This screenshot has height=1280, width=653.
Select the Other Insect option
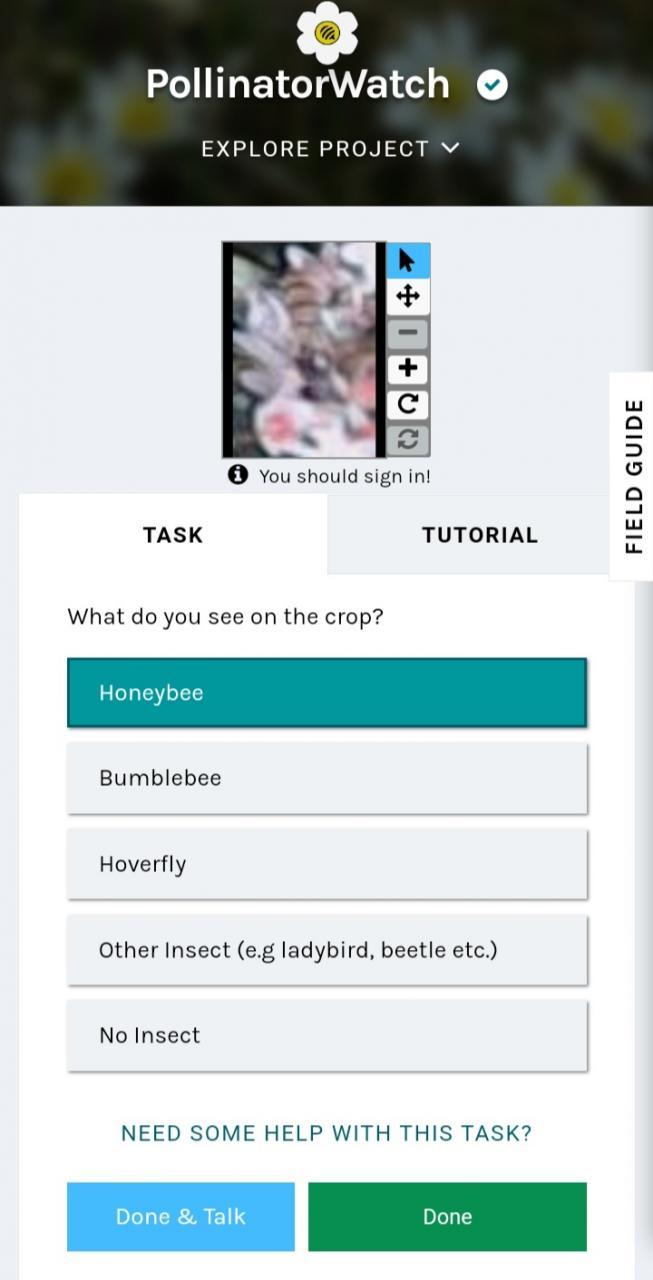pos(327,950)
